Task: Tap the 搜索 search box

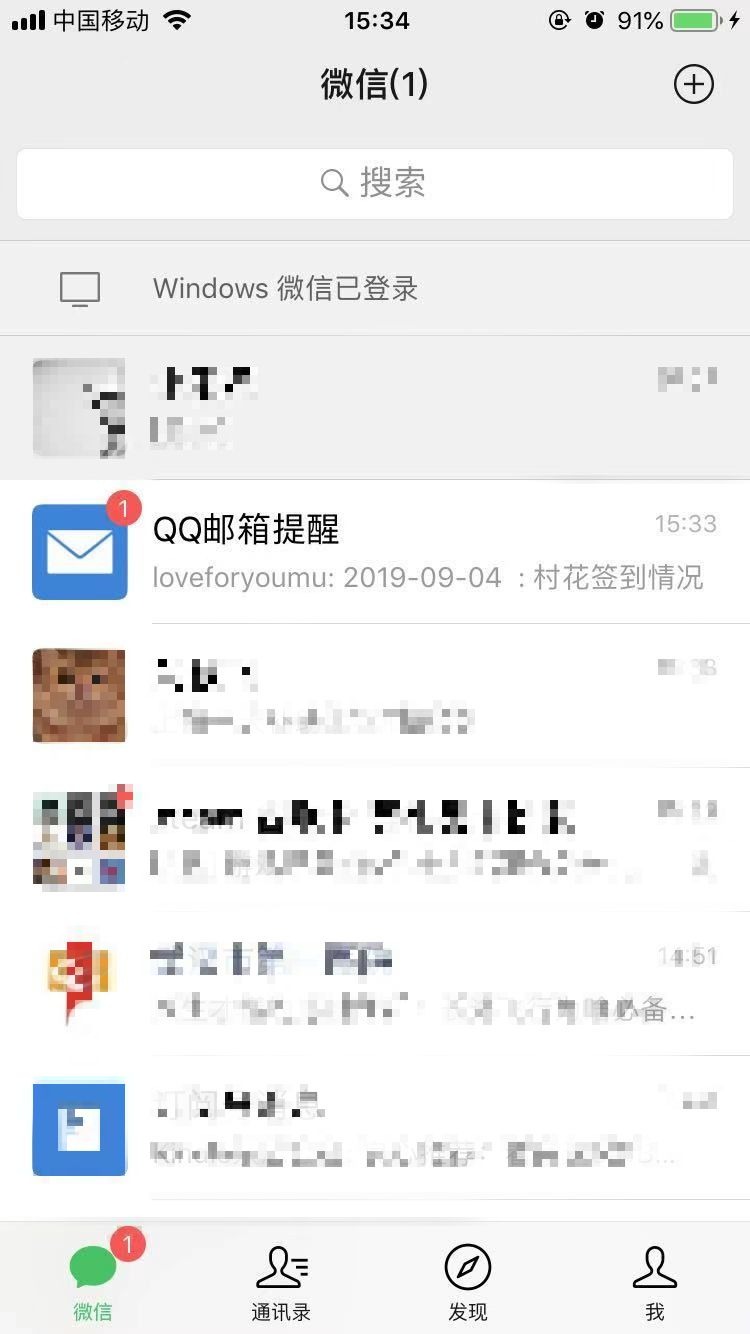Action: point(375,183)
